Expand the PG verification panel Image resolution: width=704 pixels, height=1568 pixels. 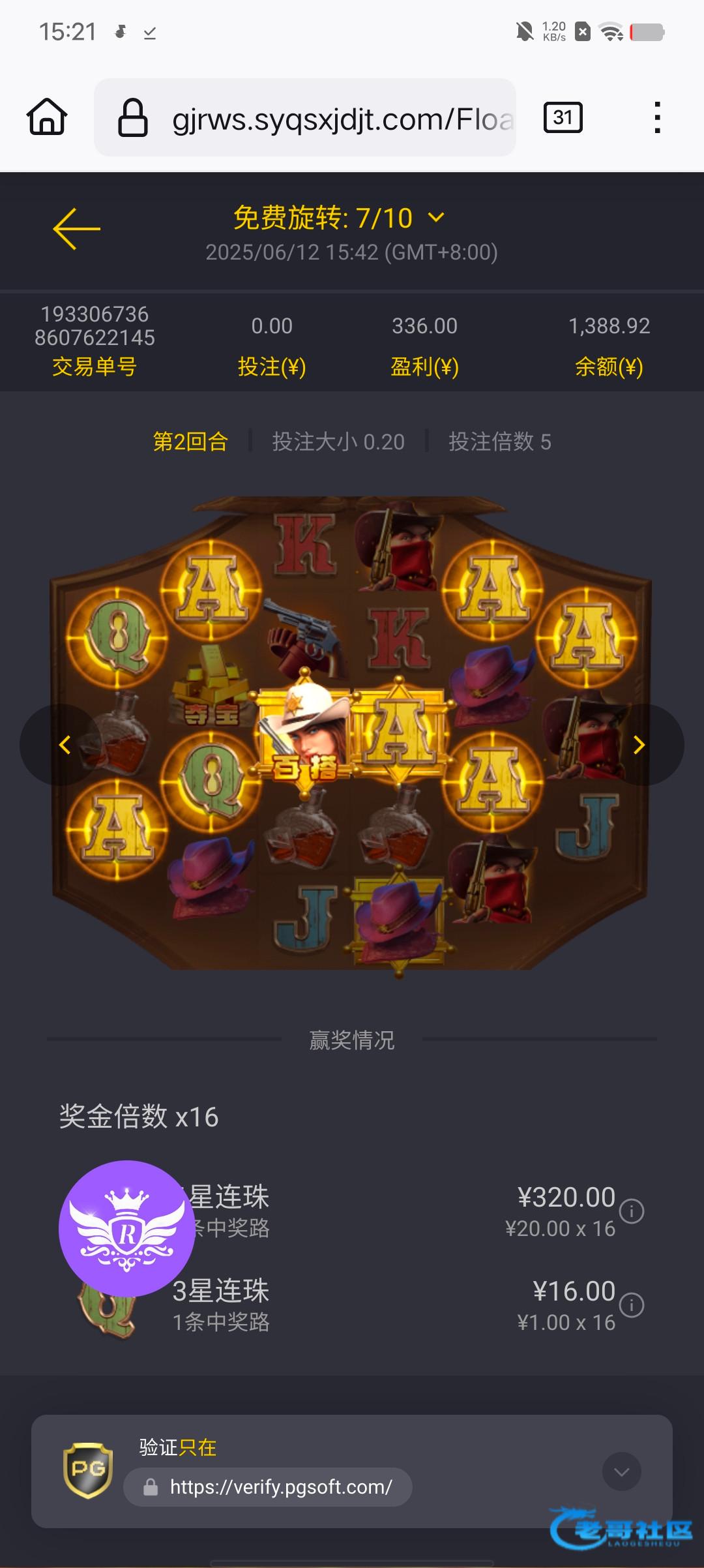pyautogui.click(x=621, y=1471)
